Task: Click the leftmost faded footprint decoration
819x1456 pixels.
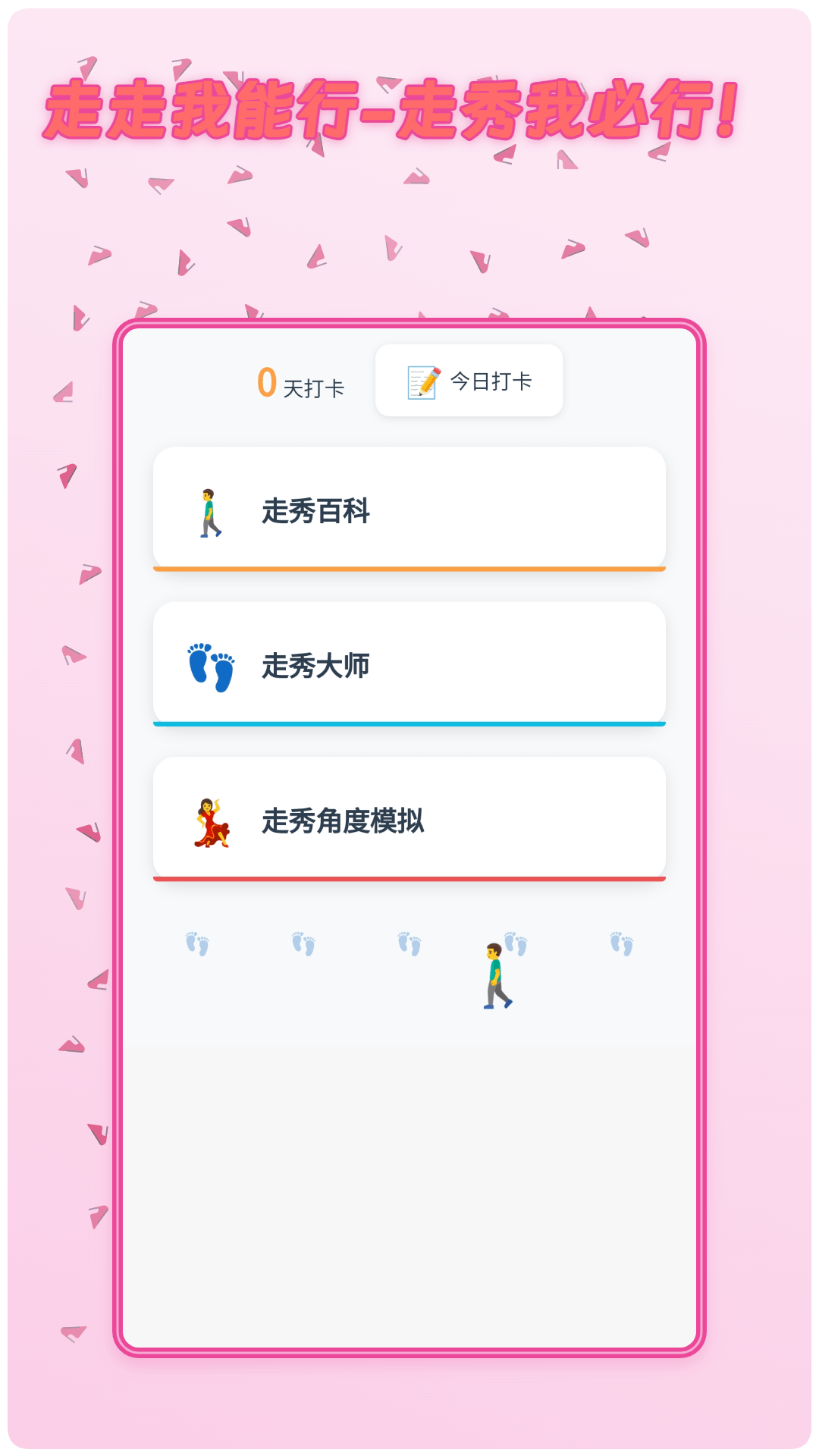Action: [x=197, y=944]
